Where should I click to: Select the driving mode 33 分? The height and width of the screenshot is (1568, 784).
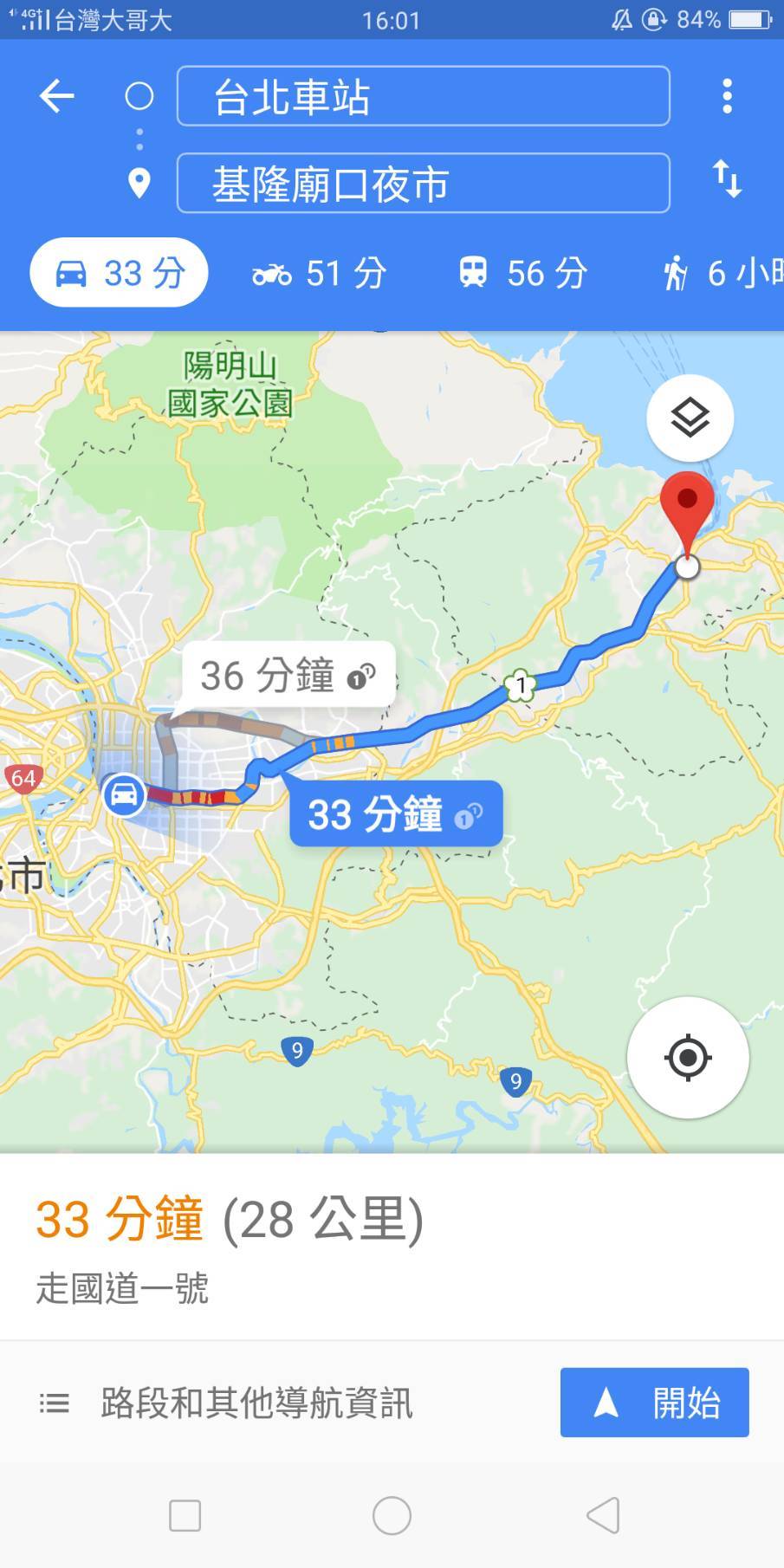tap(120, 273)
